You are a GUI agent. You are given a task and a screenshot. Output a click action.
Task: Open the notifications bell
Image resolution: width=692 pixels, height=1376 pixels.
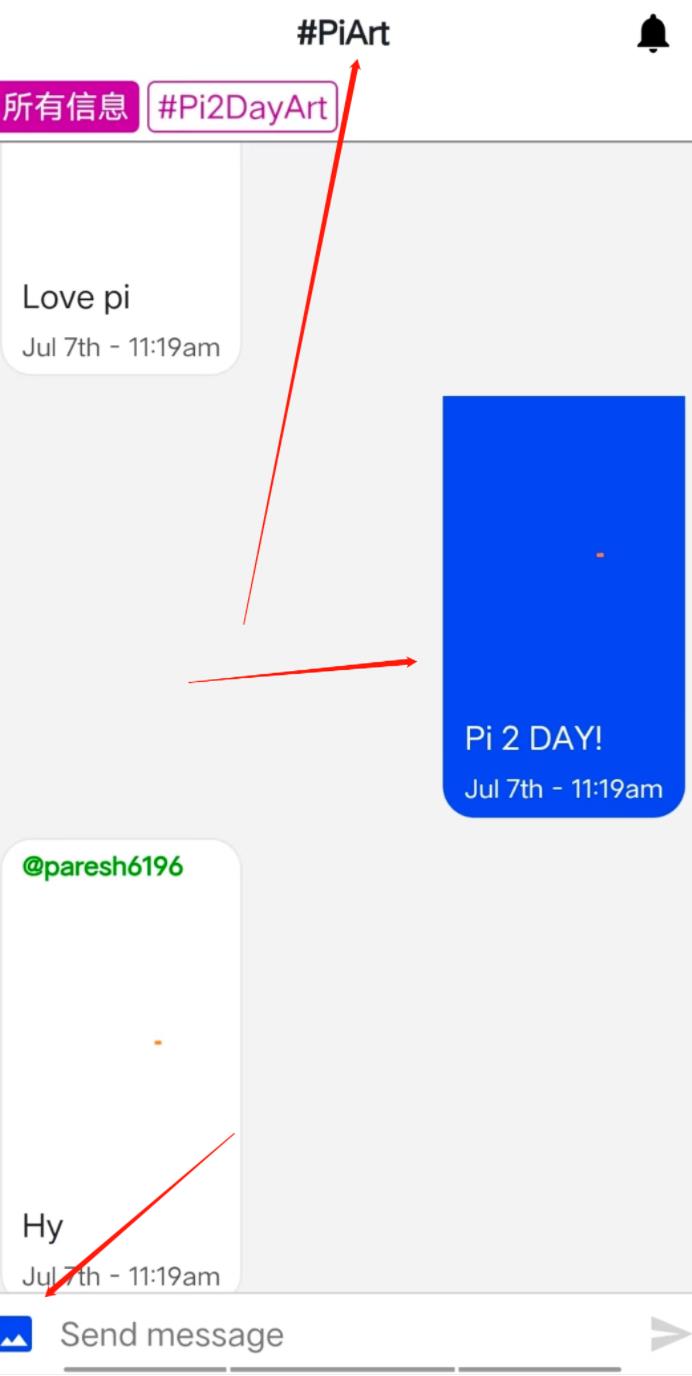coord(653,34)
